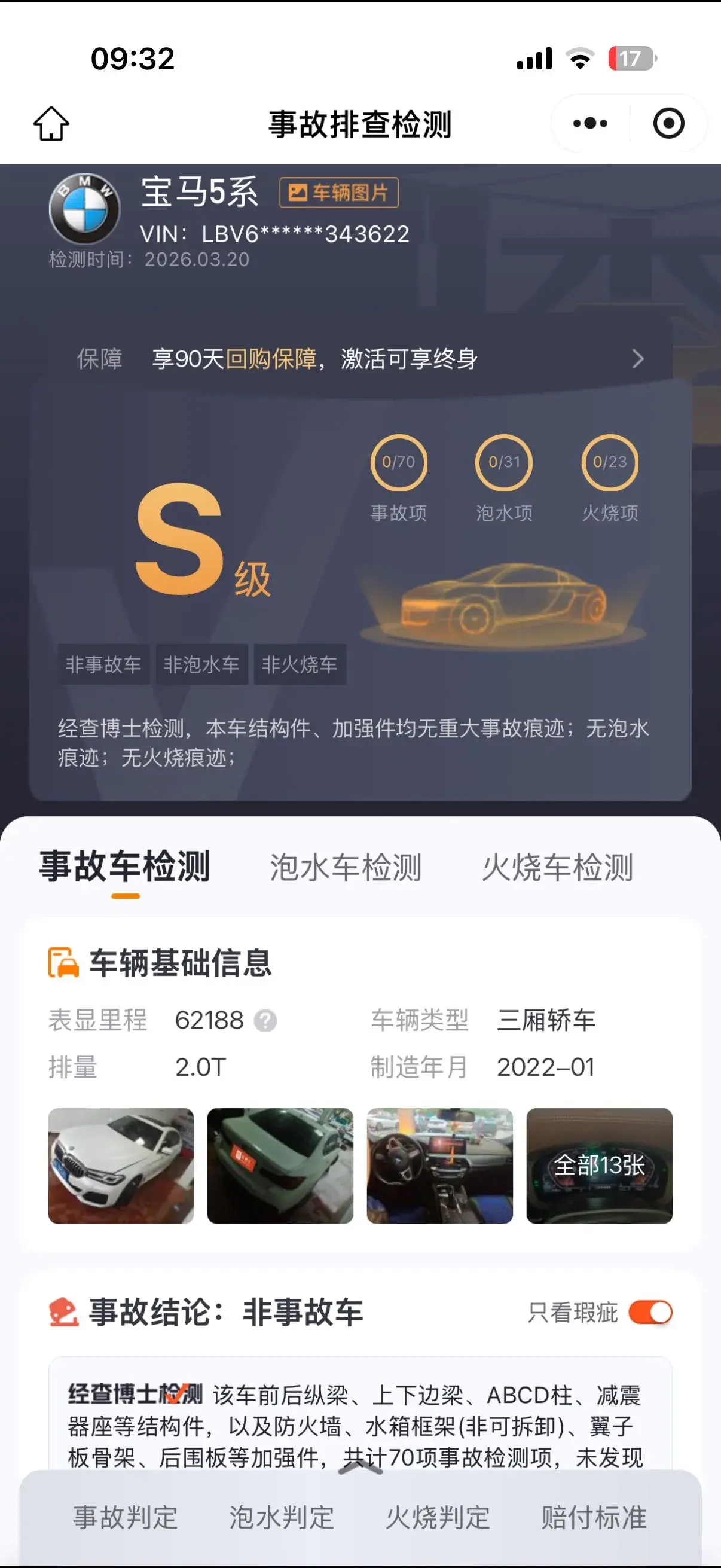Switch to the 泡水车检测 tab
Image resolution: width=721 pixels, height=1568 pixels.
coord(345,867)
